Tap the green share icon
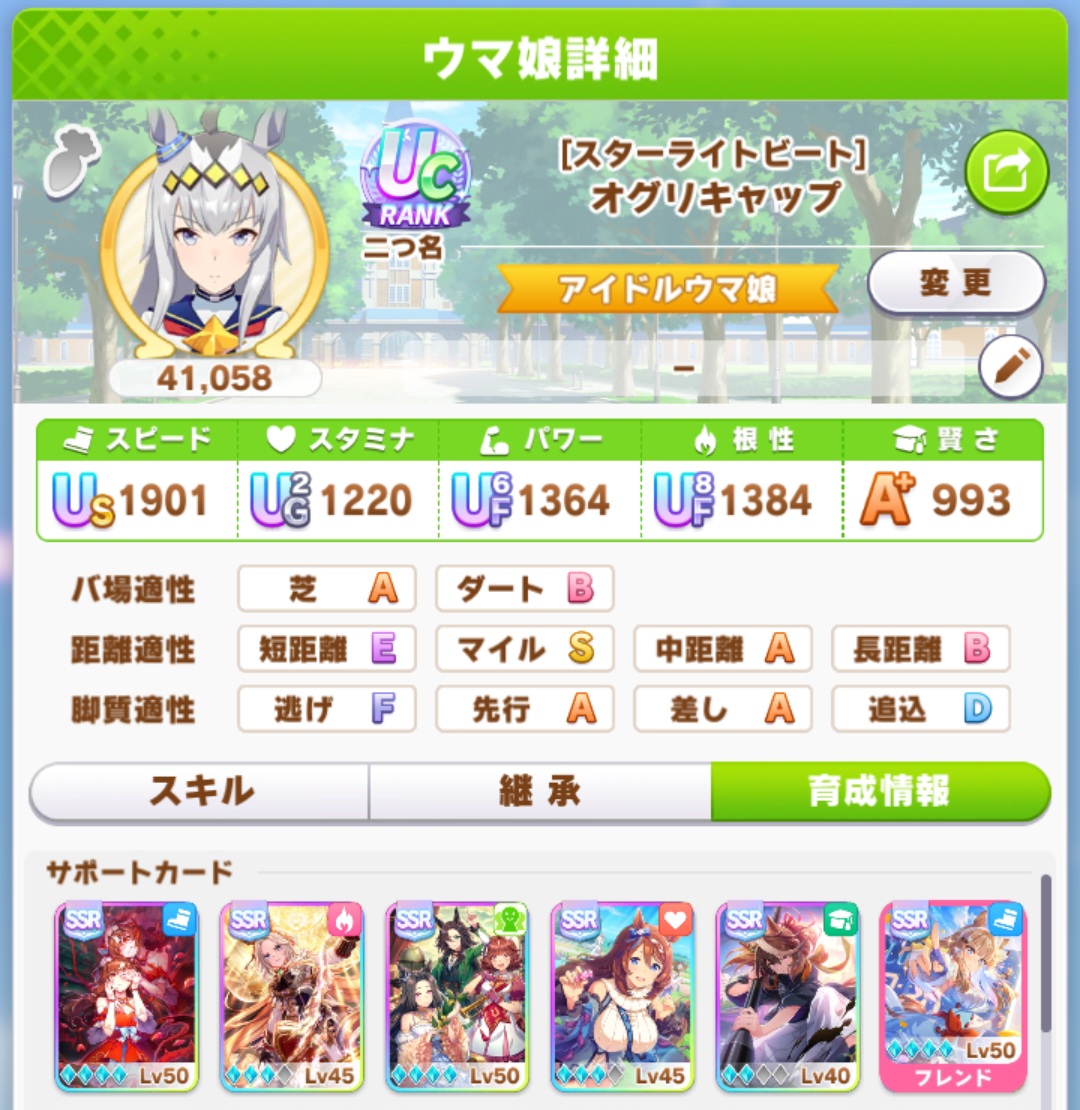The width and height of the screenshot is (1080, 1110). [1006, 172]
